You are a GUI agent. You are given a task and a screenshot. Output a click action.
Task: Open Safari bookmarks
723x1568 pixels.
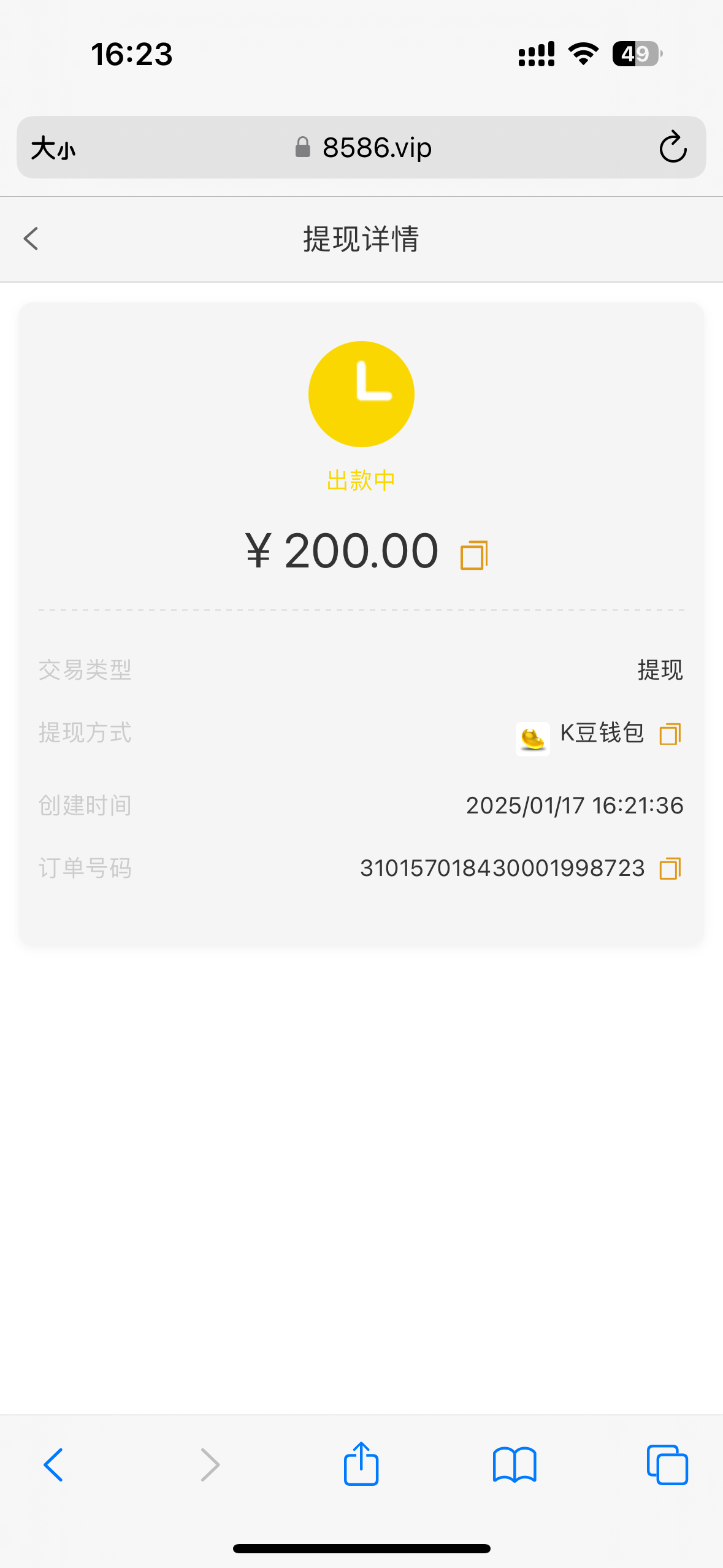[x=515, y=1464]
